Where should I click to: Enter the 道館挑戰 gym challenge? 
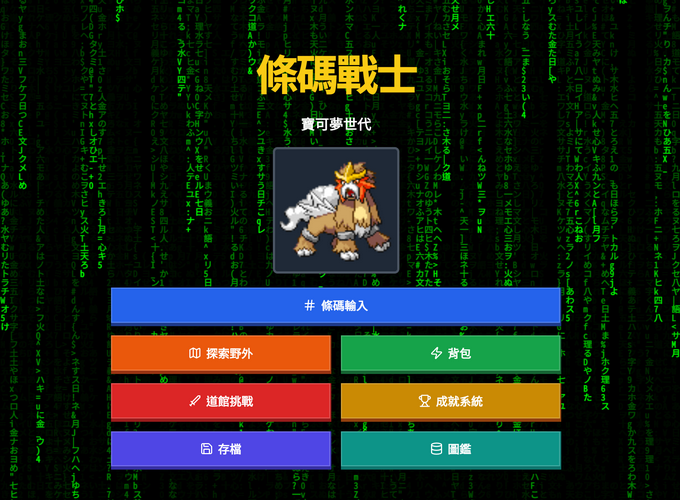220,401
